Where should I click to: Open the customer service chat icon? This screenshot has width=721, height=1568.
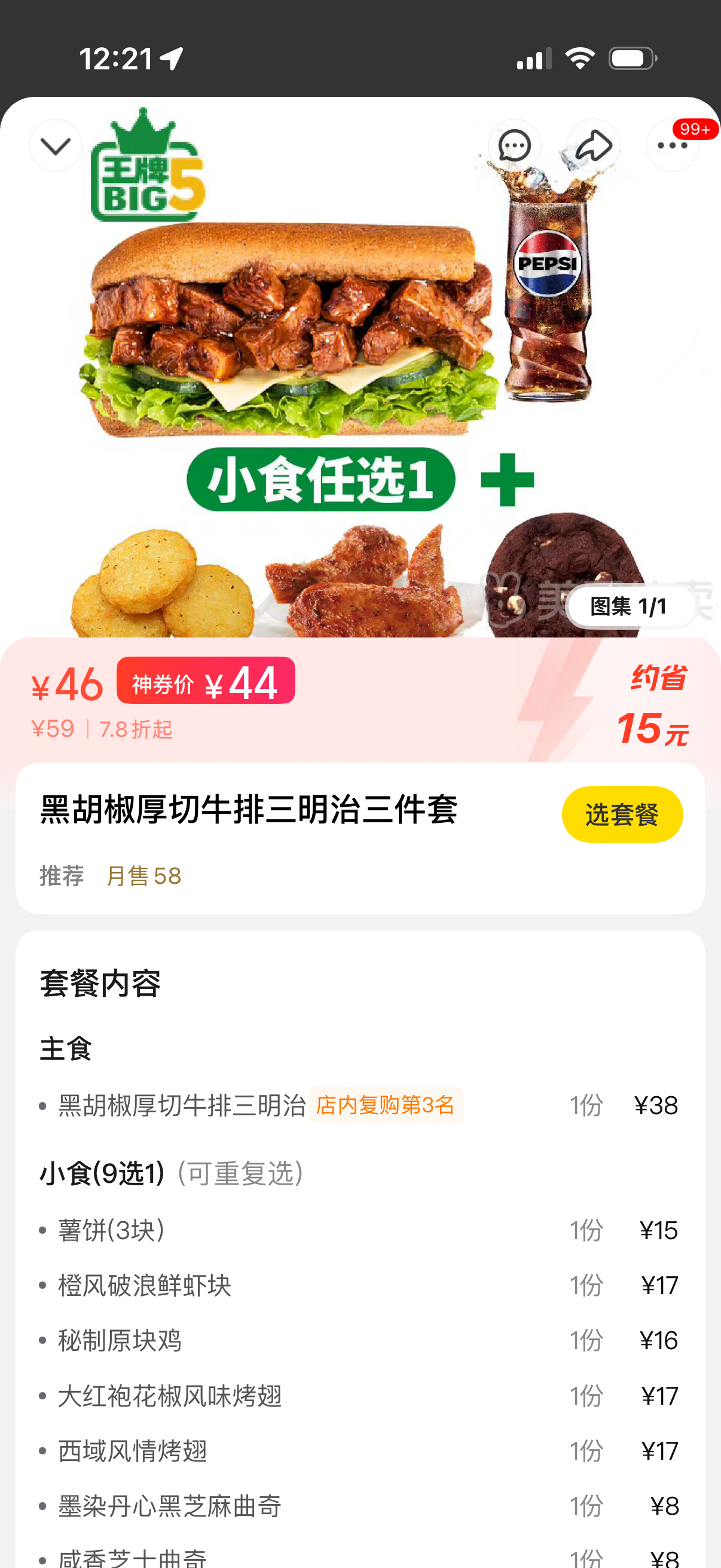[x=514, y=145]
